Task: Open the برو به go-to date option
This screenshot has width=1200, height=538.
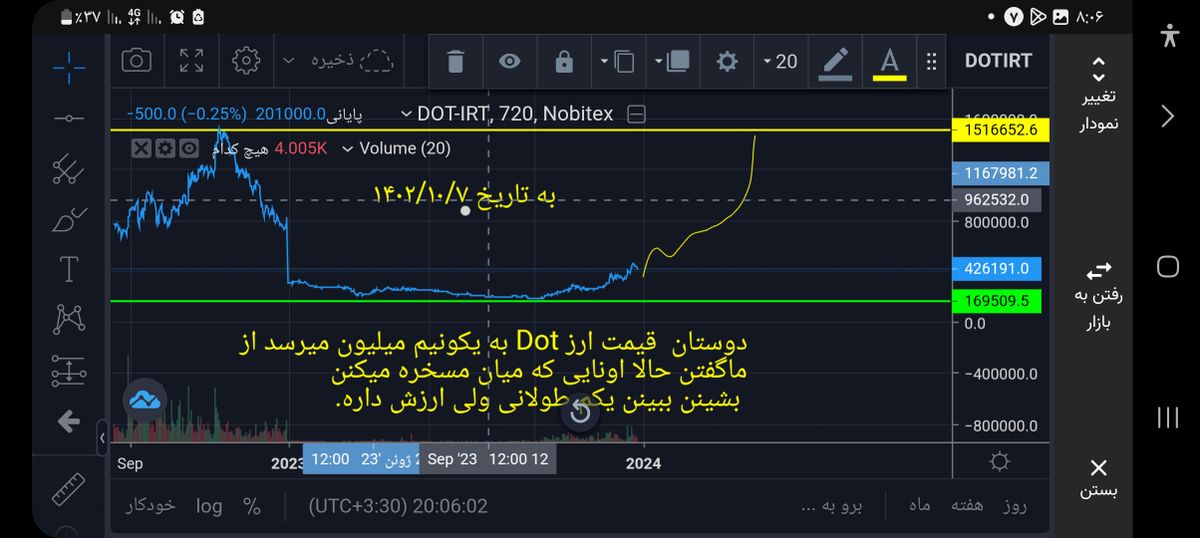Action: 832,506
